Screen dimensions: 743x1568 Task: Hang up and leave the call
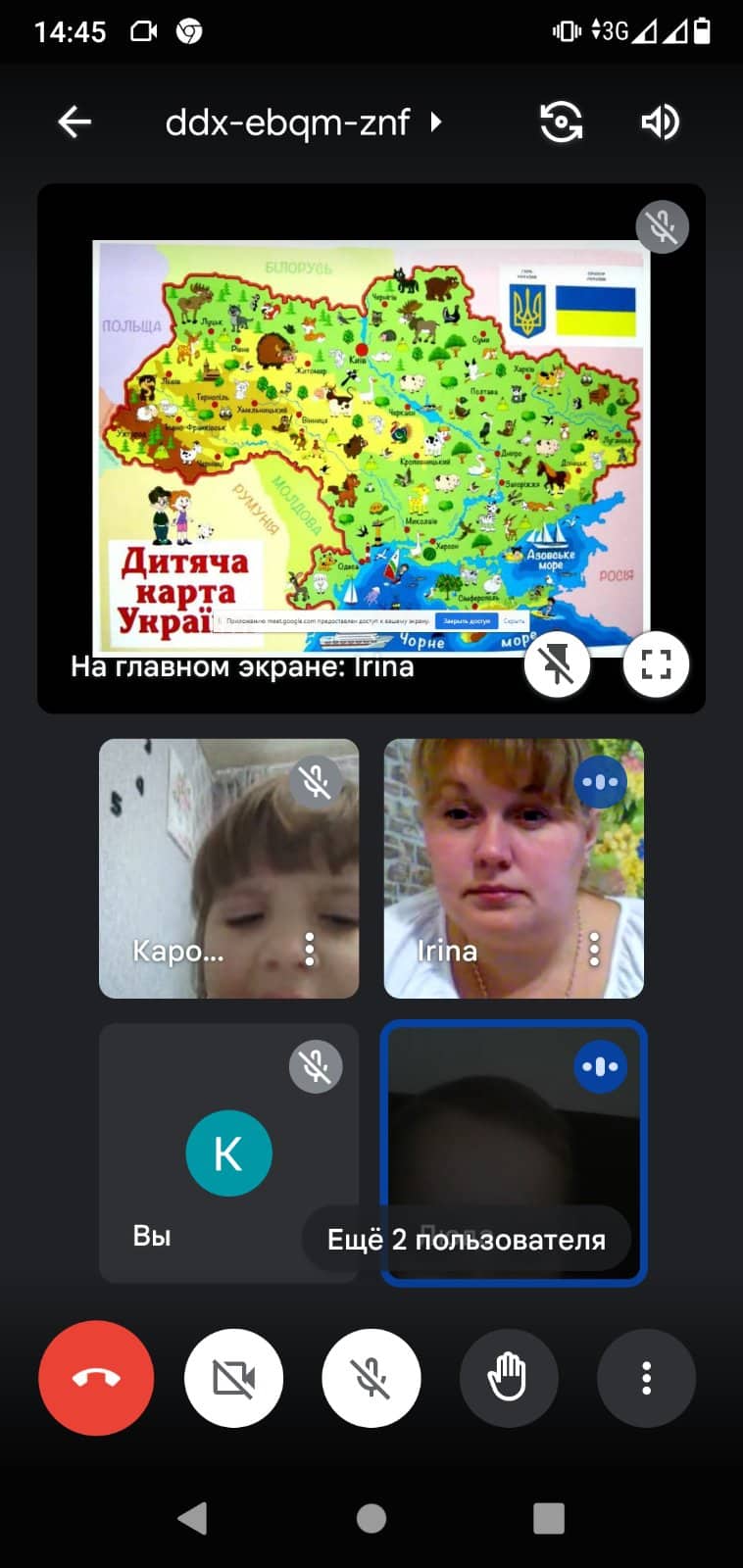coord(96,1378)
